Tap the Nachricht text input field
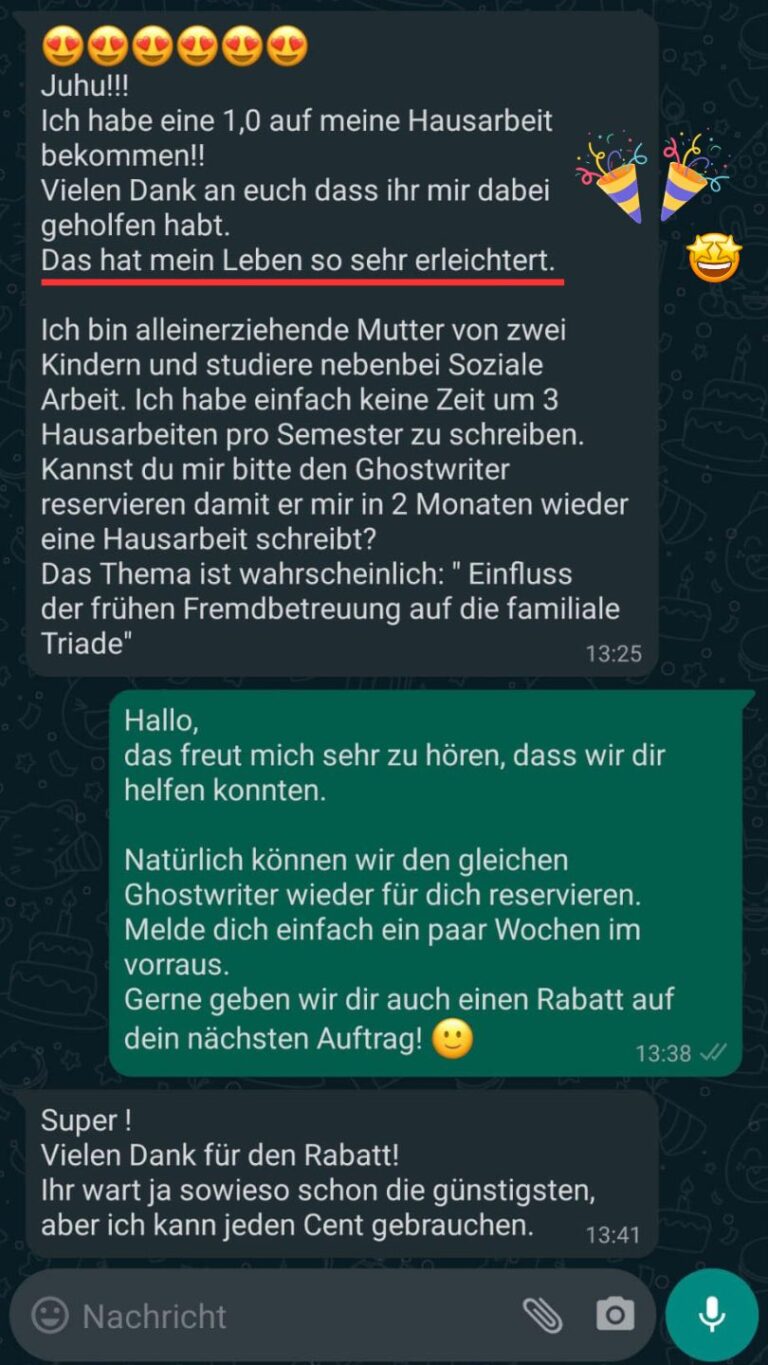This screenshot has width=768, height=1365. click(x=200, y=1316)
